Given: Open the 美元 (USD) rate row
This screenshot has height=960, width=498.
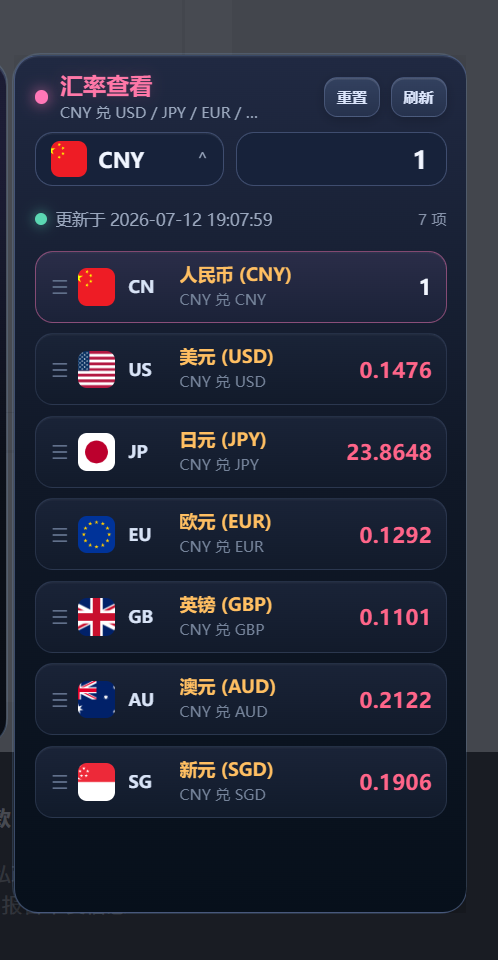Looking at the screenshot, I should (x=241, y=369).
